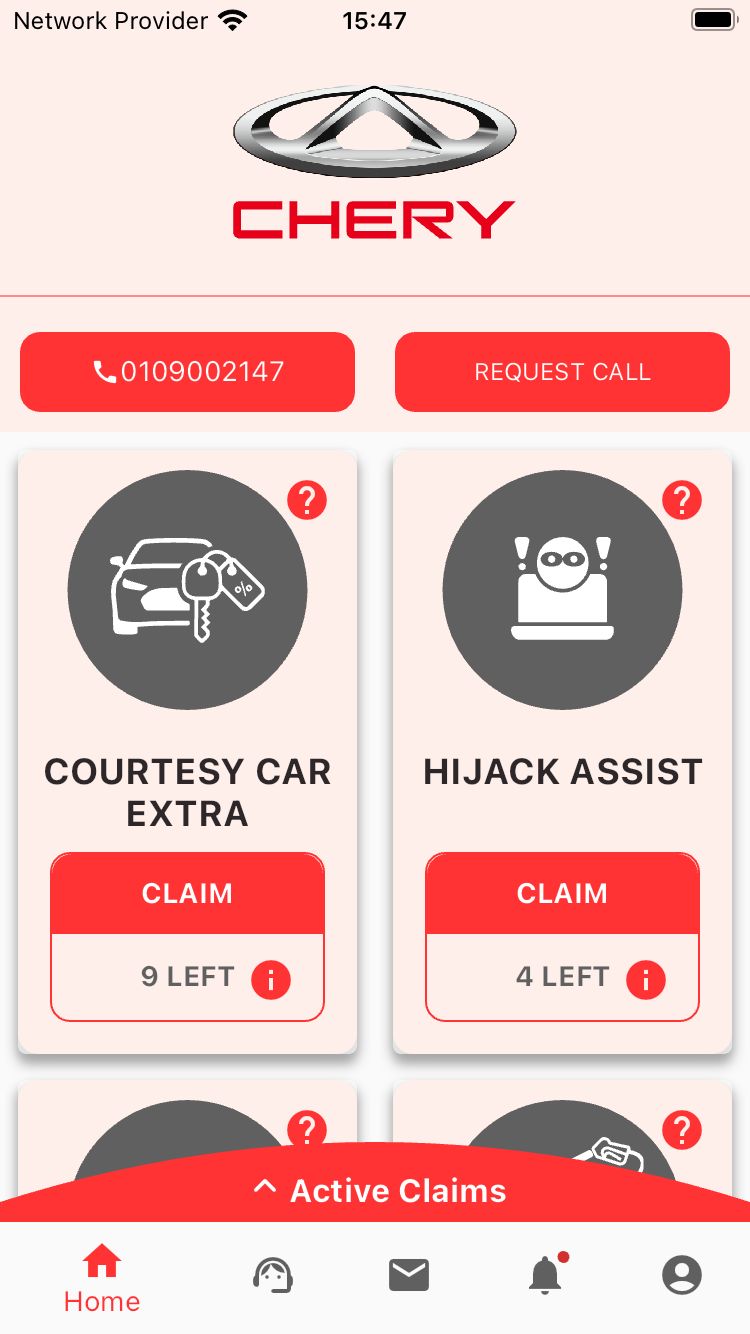Open the call center agent support screen
750x1334 pixels.
273,1274
